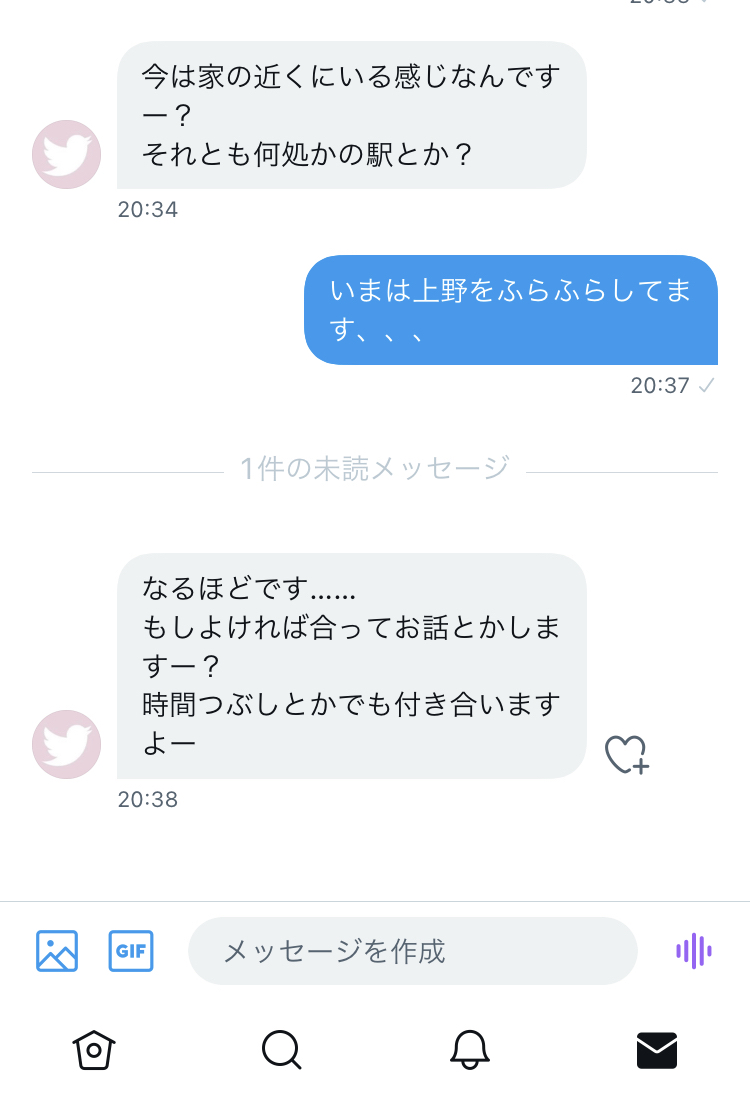750x1099 pixels.
Task: Open the Notifications tab
Action: 469,1050
